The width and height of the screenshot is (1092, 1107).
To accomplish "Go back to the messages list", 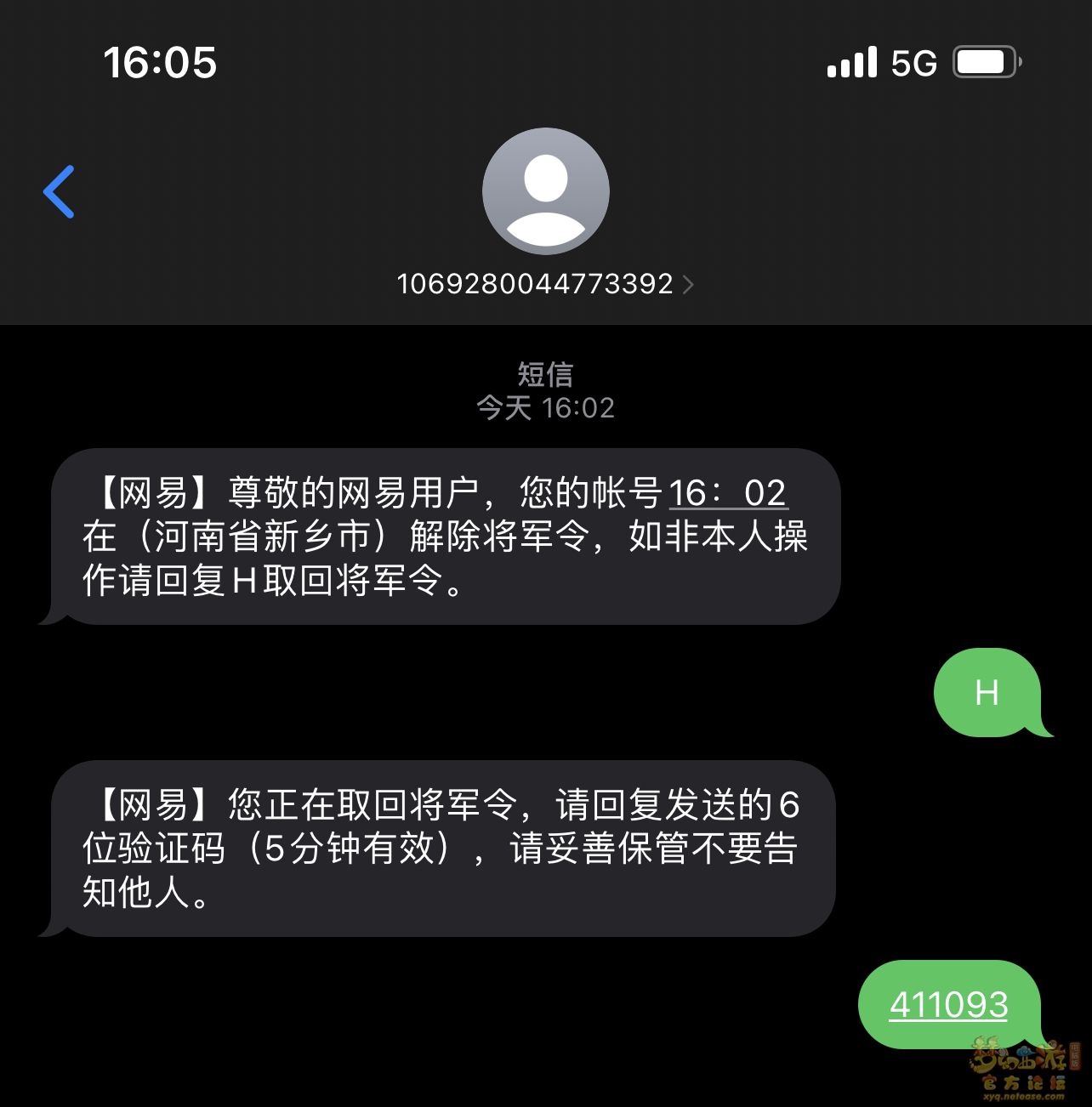I will pos(60,192).
